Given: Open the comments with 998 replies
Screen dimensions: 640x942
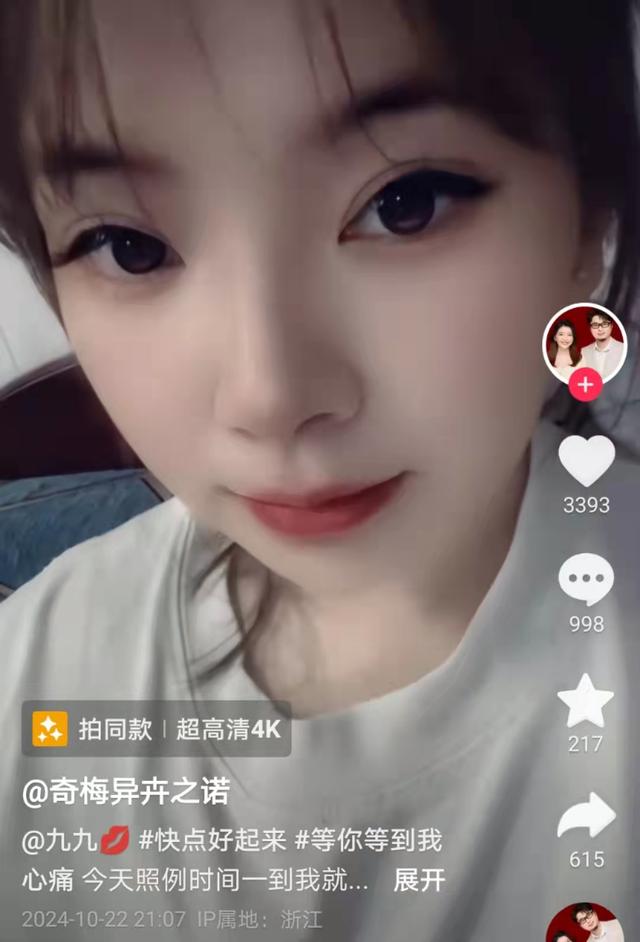Looking at the screenshot, I should [x=586, y=579].
